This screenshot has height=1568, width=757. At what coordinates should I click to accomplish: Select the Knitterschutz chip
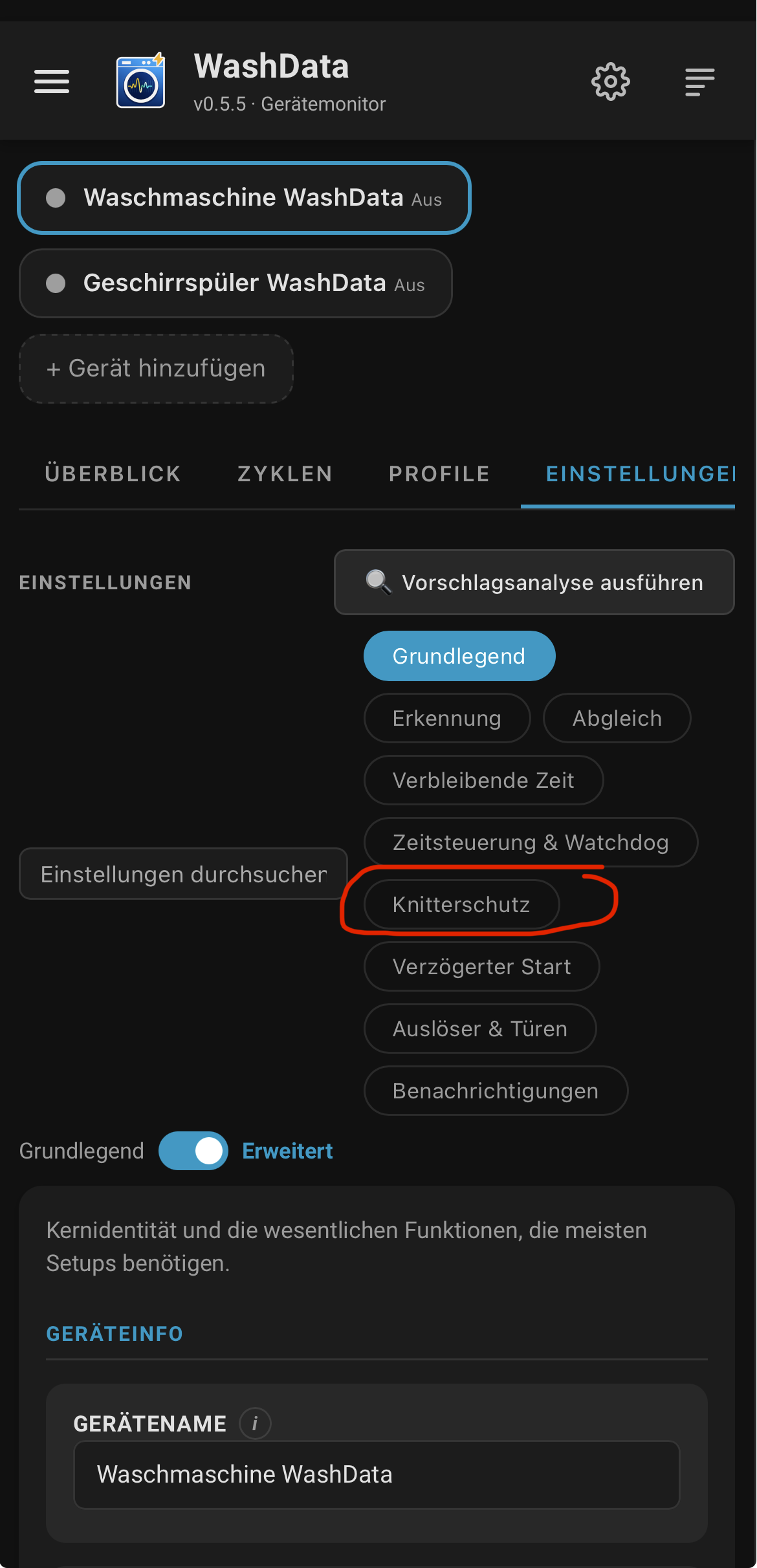461,904
